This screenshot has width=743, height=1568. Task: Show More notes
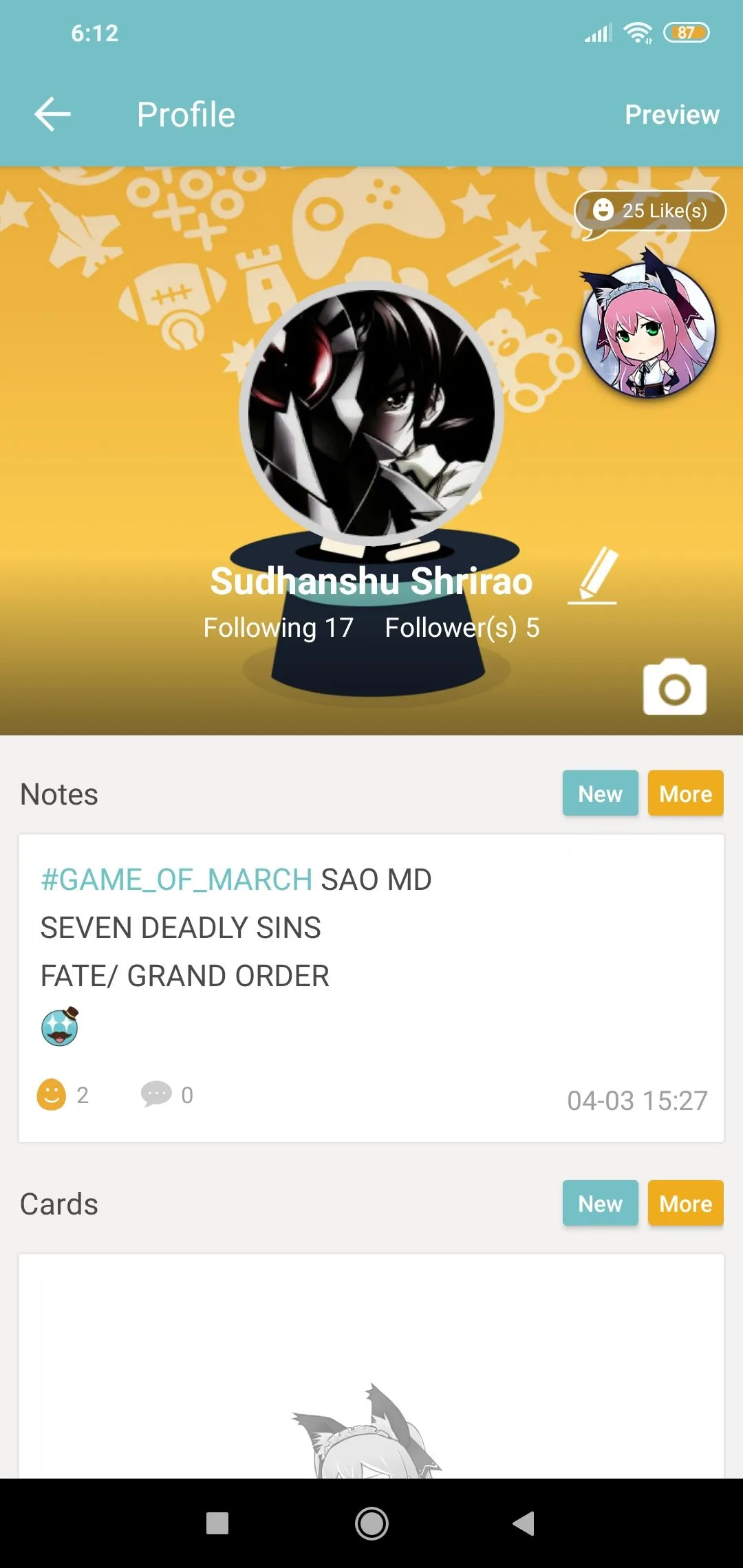(685, 794)
